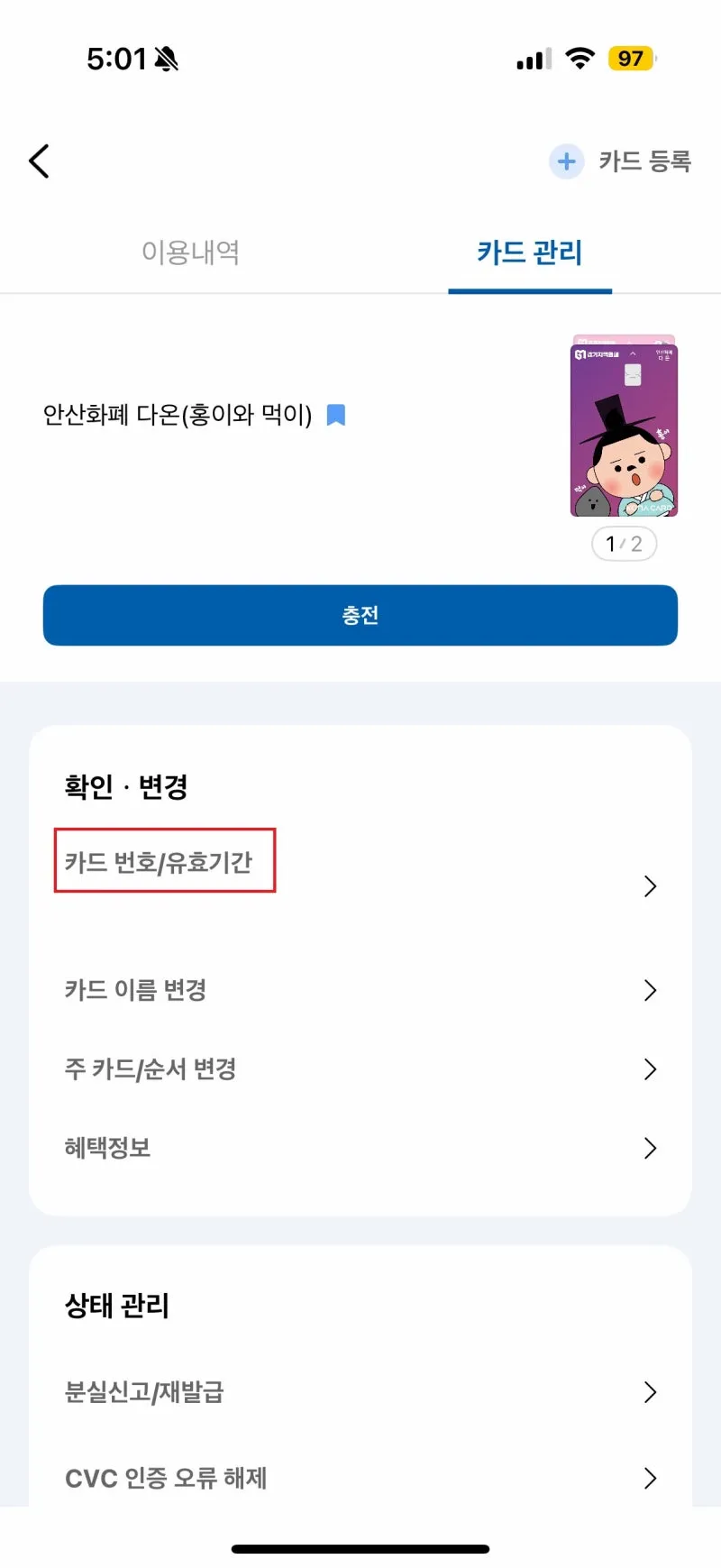Select the 카드 관리 tab
This screenshot has height=1568, width=721.
tap(530, 252)
